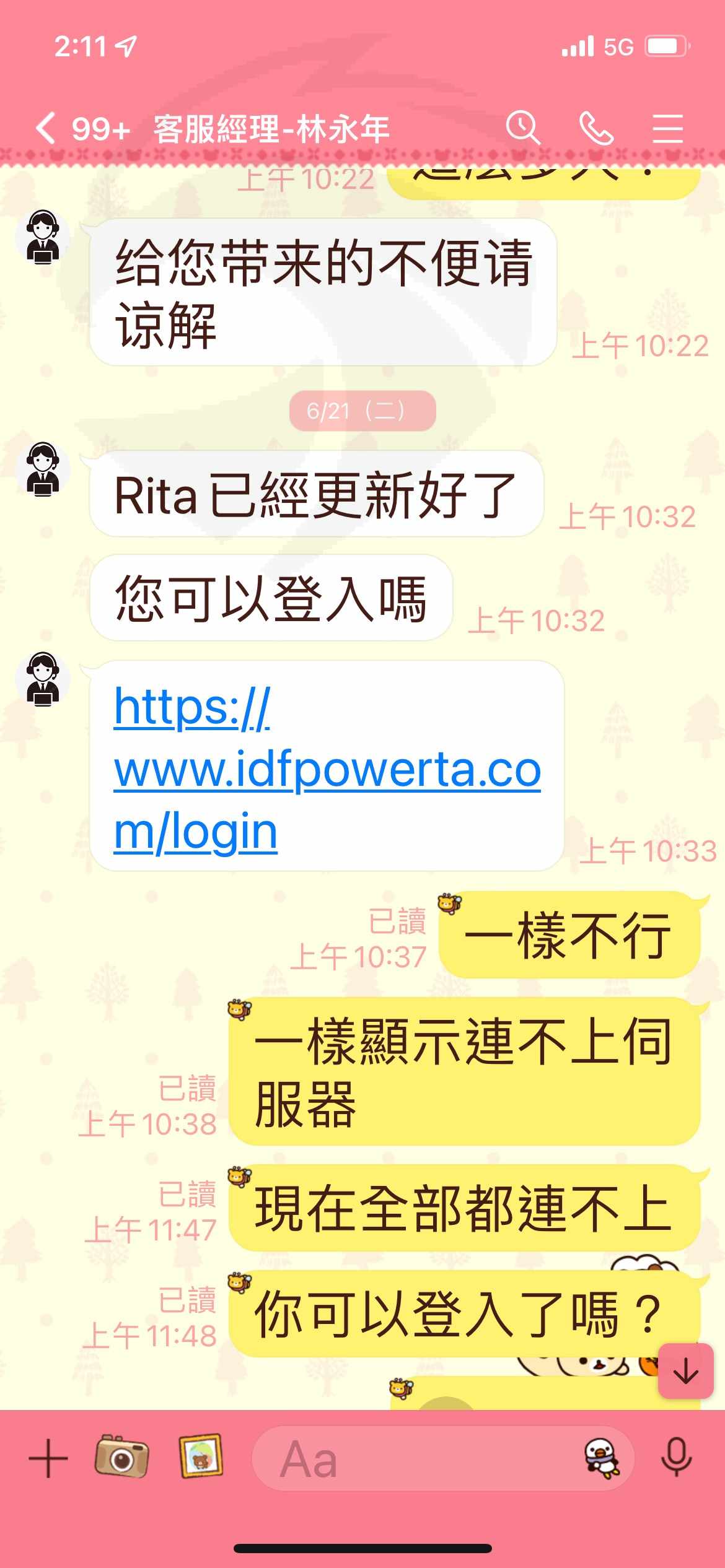Search within this chat
The height and width of the screenshot is (1568, 725).
(x=523, y=129)
